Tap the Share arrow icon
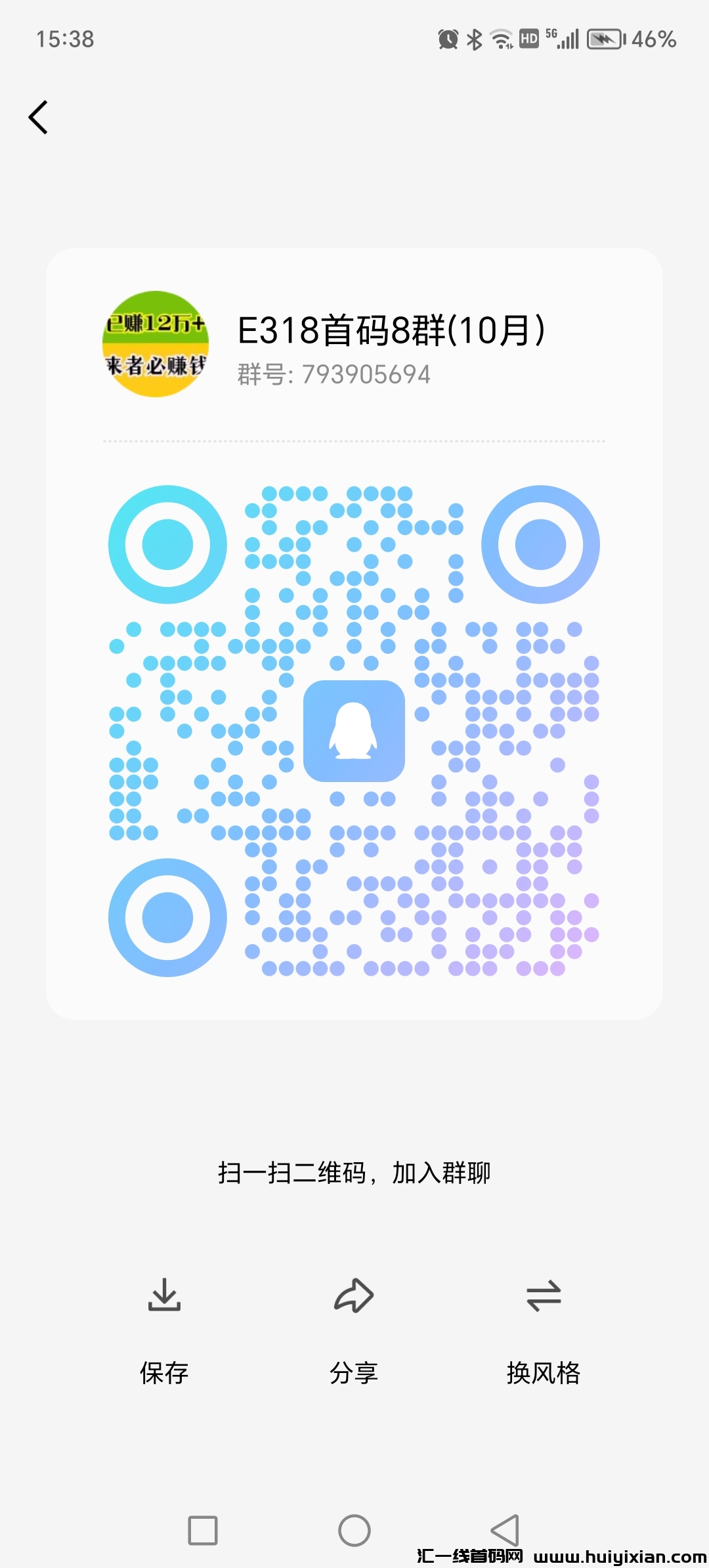 tap(354, 1296)
